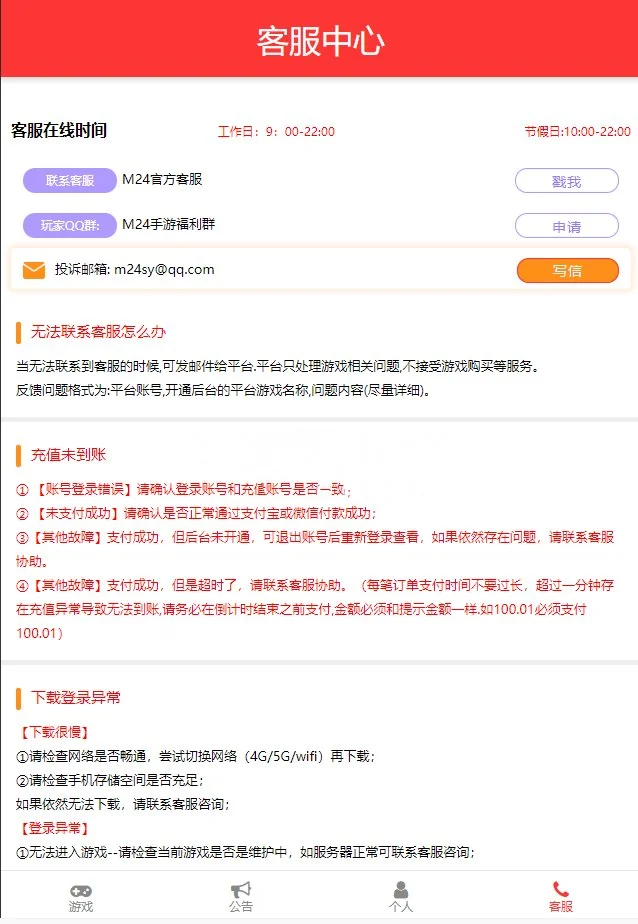Go to the 个人 profile tab

[401, 897]
